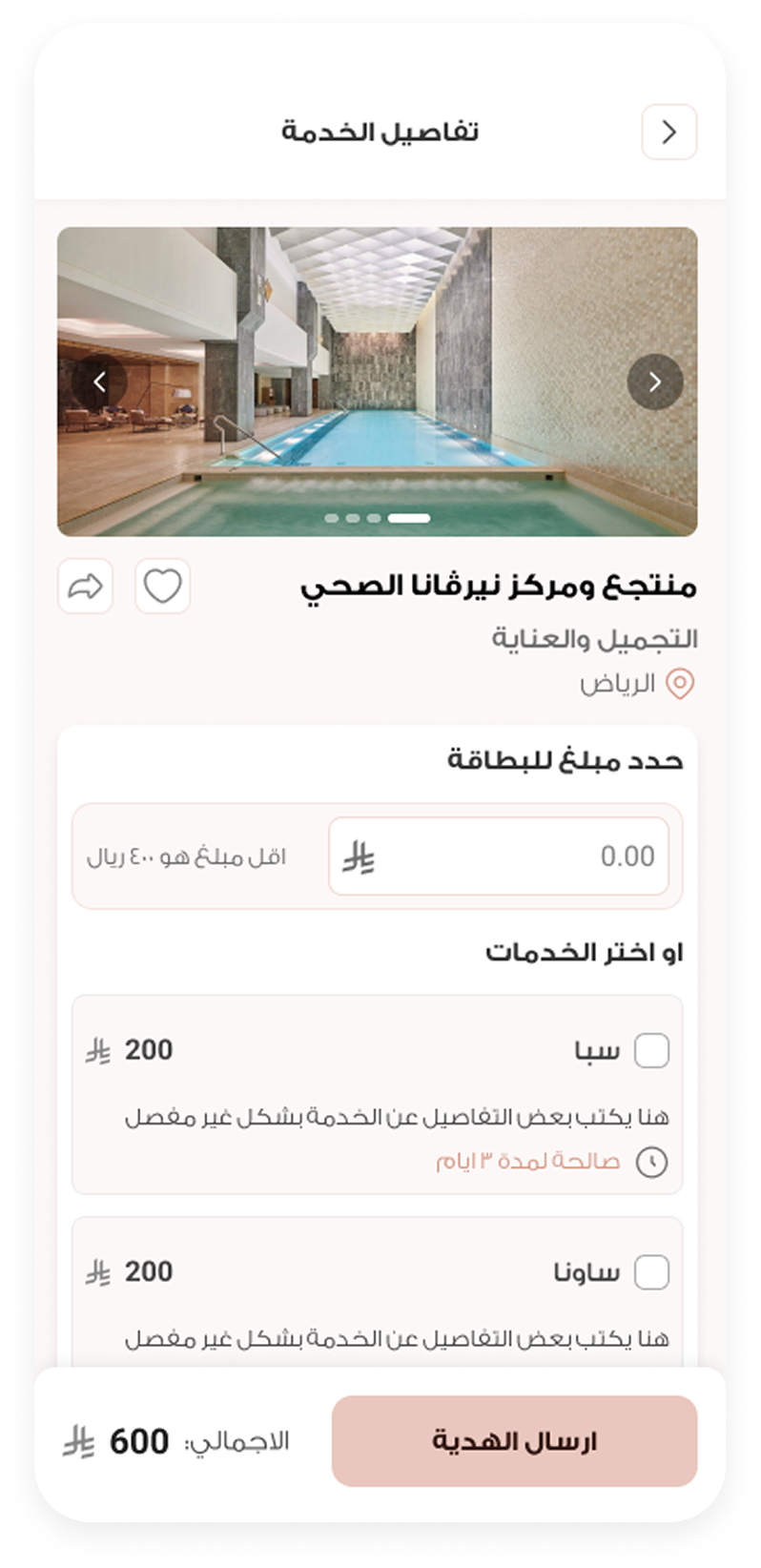Image resolution: width=761 pixels, height=1568 pixels.
Task: Share this spa resort
Action: pyautogui.click(x=86, y=586)
